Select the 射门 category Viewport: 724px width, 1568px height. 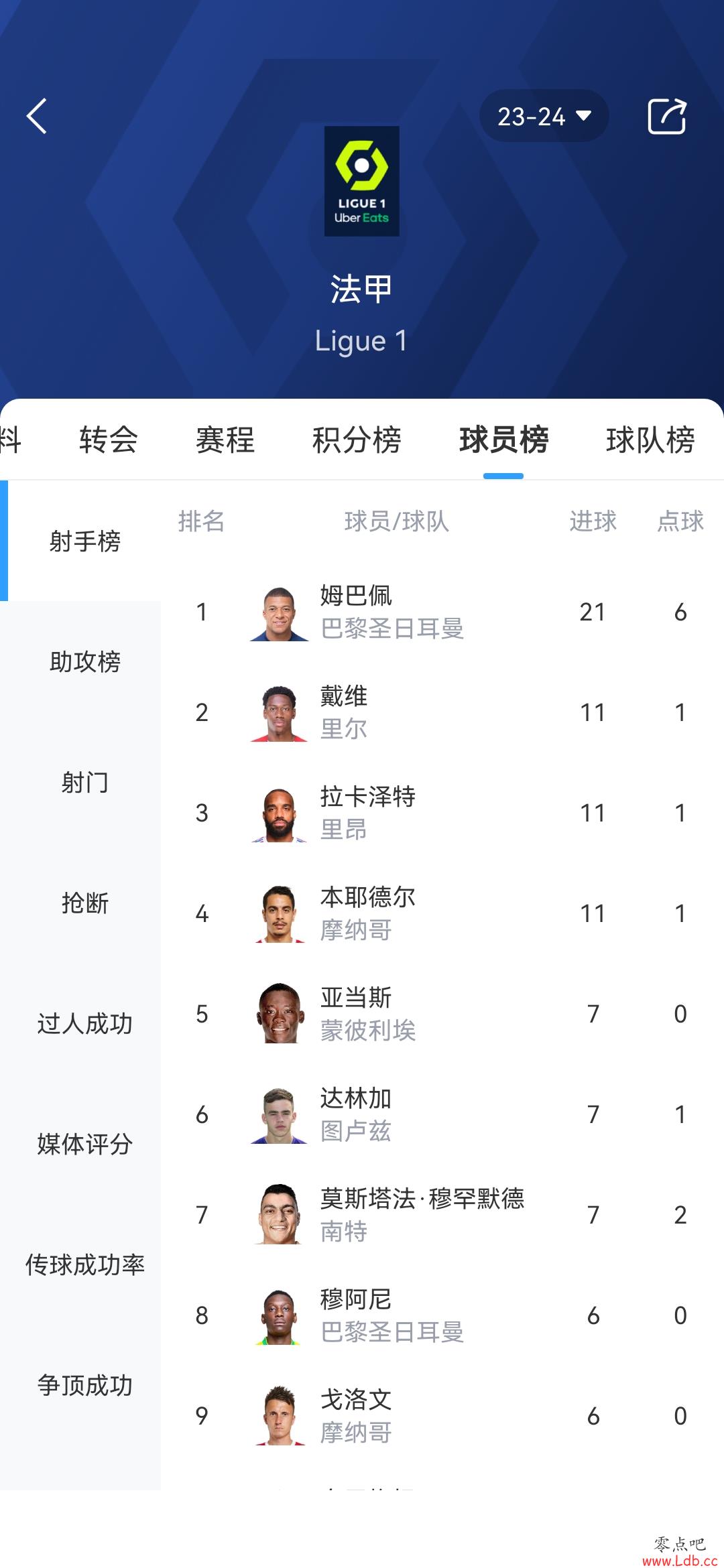click(x=84, y=782)
